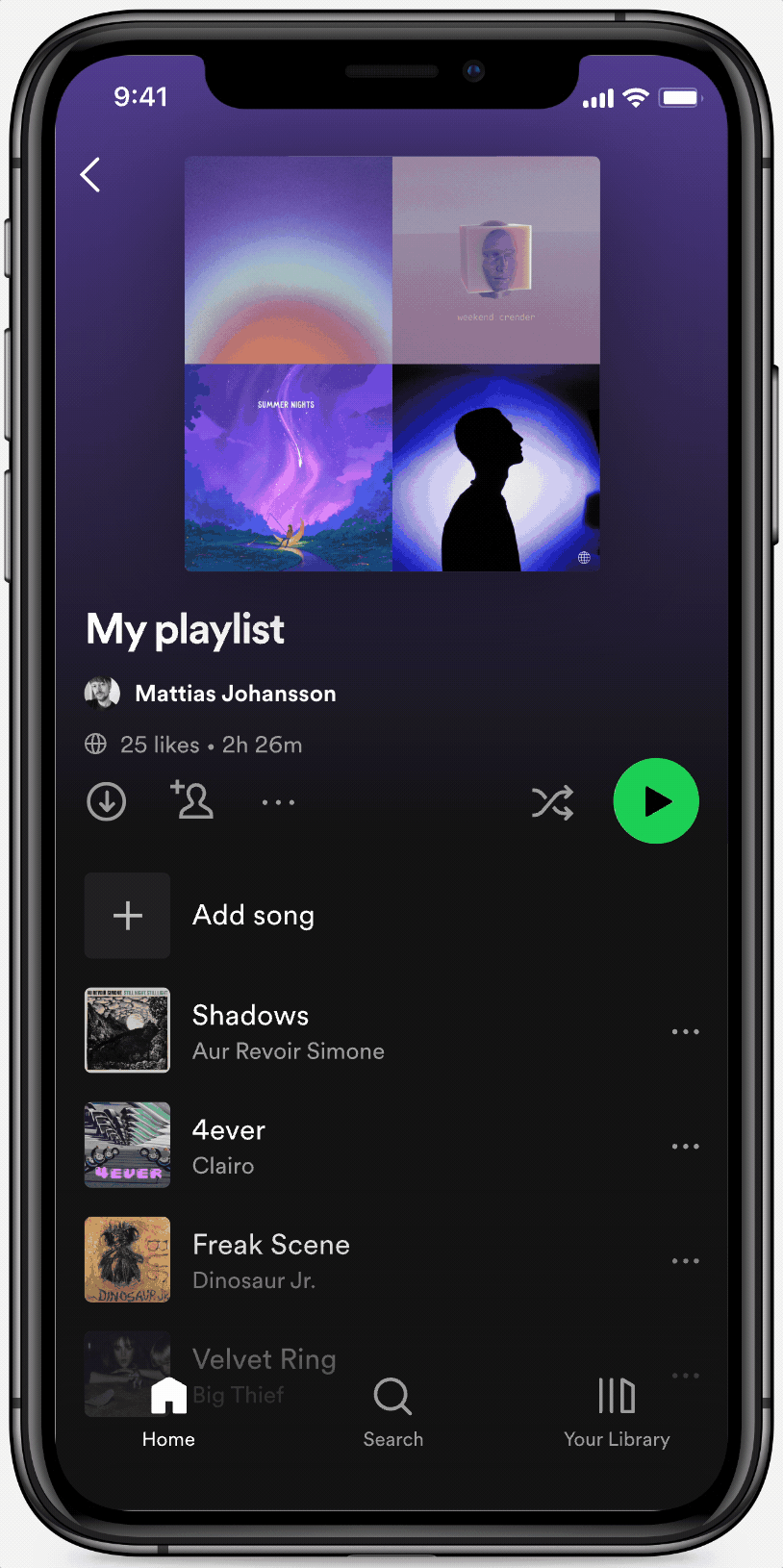Open the playlist's three-dot options menu
The height and width of the screenshot is (1568, 783).
point(279,802)
